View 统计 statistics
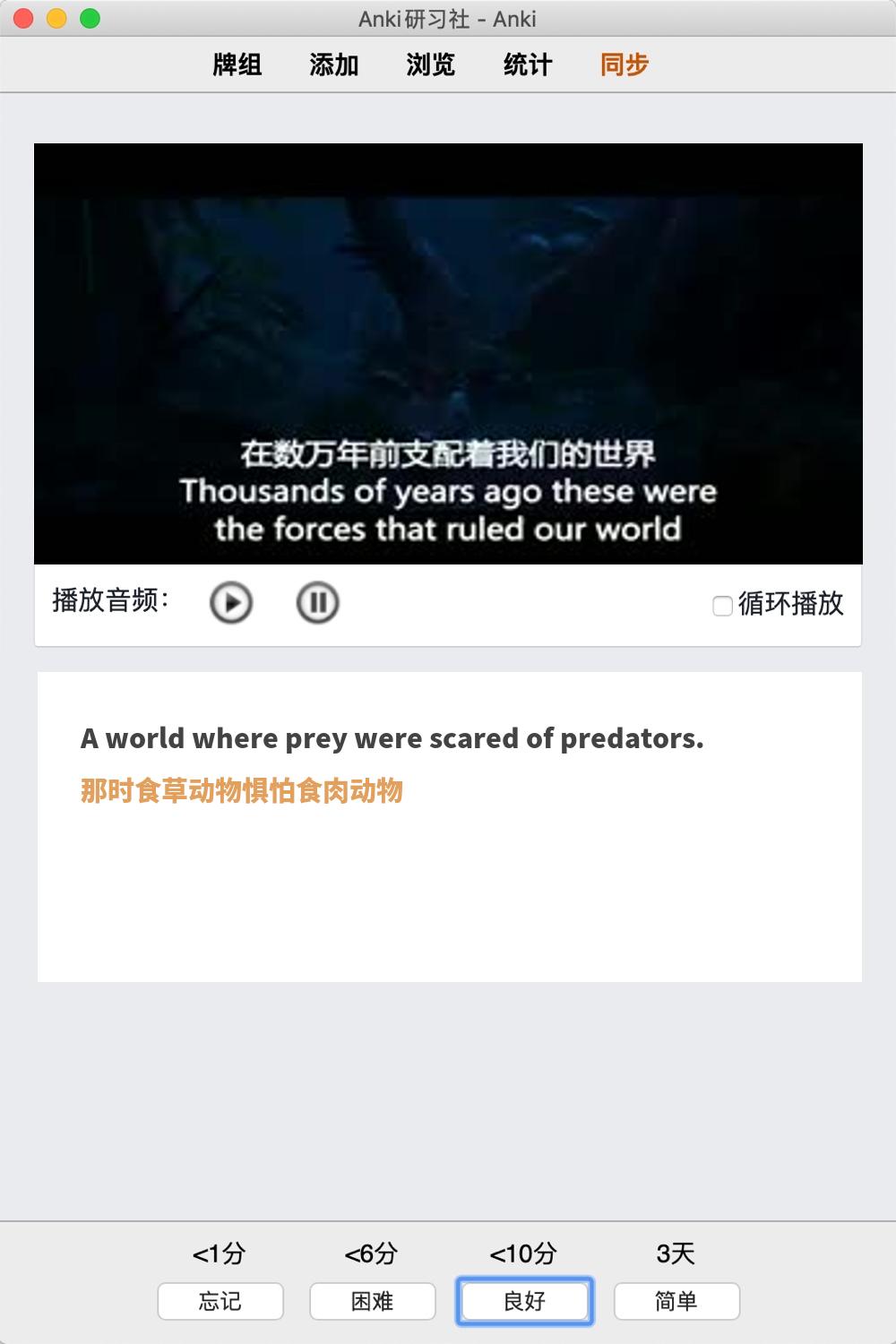Screen dimensions: 896x1344 point(528,65)
